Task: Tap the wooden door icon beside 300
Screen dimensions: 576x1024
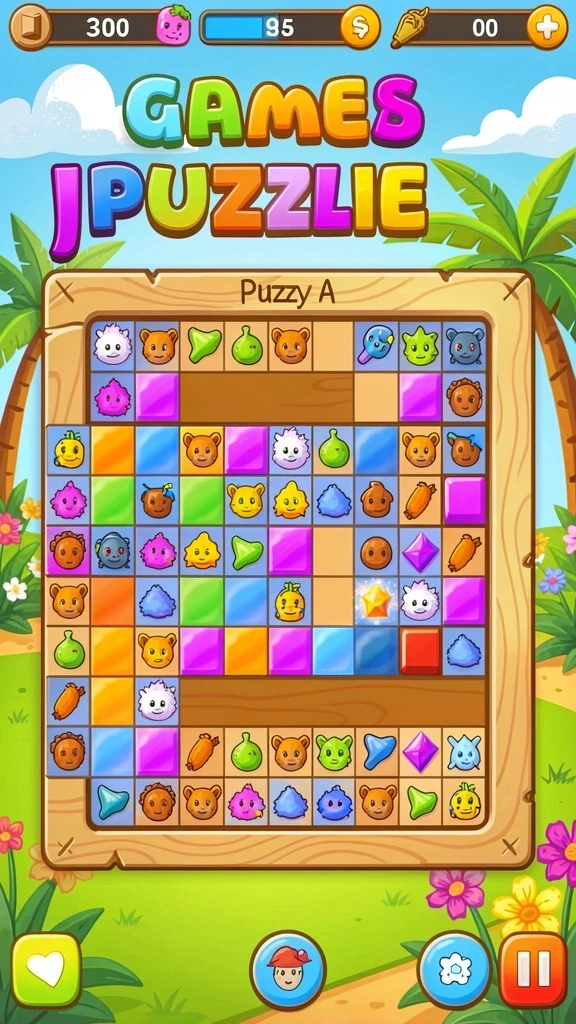Action: point(29,27)
